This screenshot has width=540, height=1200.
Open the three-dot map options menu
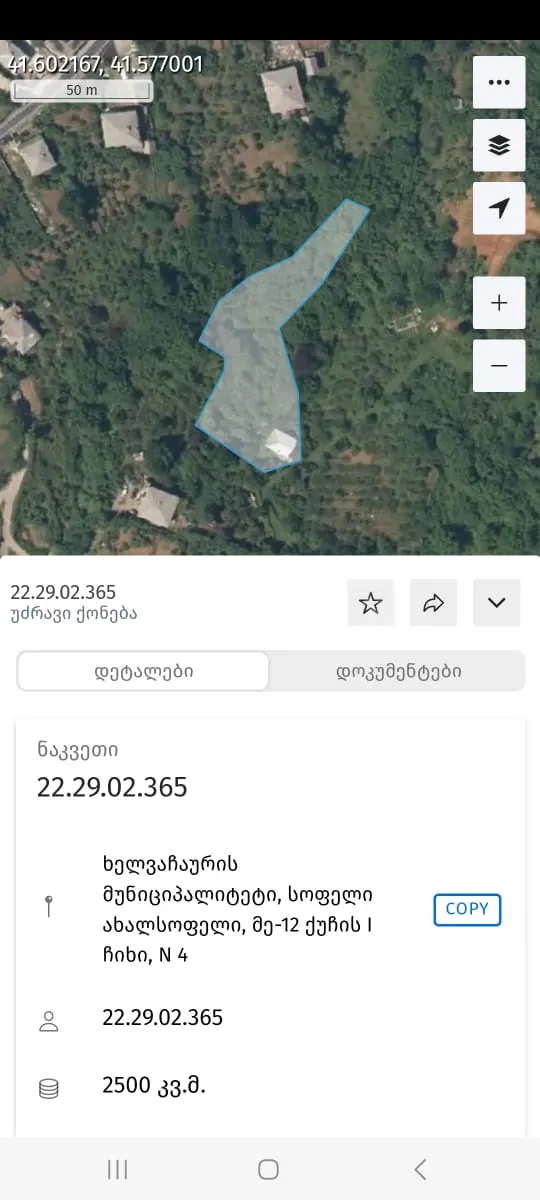[x=499, y=82]
